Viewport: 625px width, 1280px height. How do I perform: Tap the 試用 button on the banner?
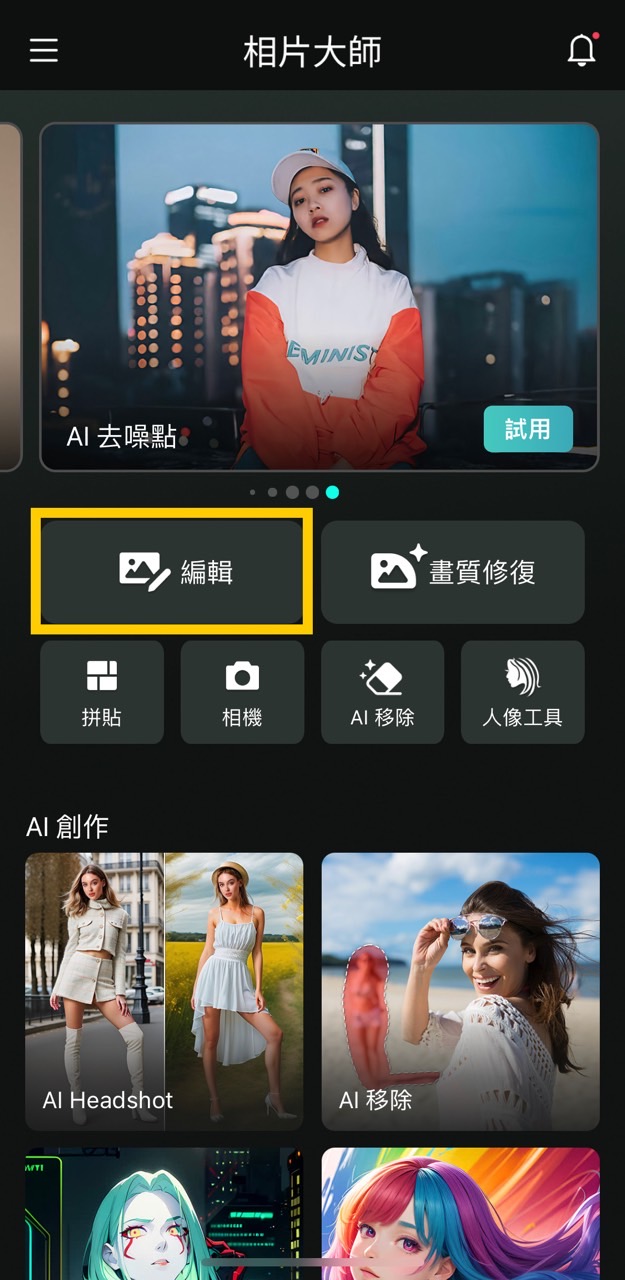click(x=528, y=429)
